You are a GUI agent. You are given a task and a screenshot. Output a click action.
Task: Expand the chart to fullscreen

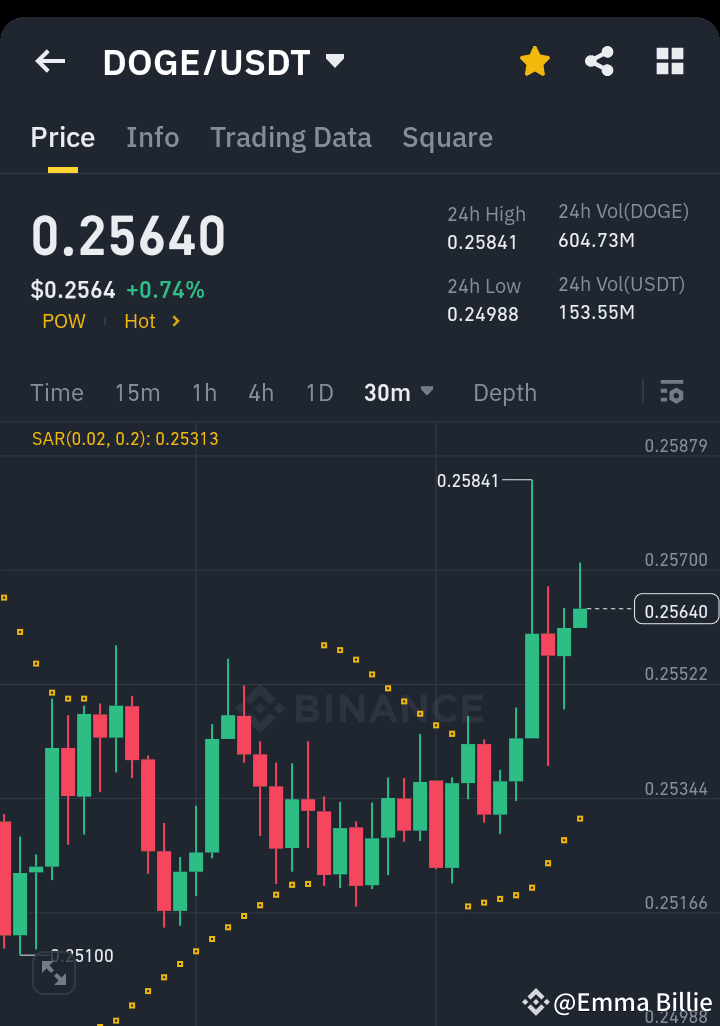tap(54, 973)
